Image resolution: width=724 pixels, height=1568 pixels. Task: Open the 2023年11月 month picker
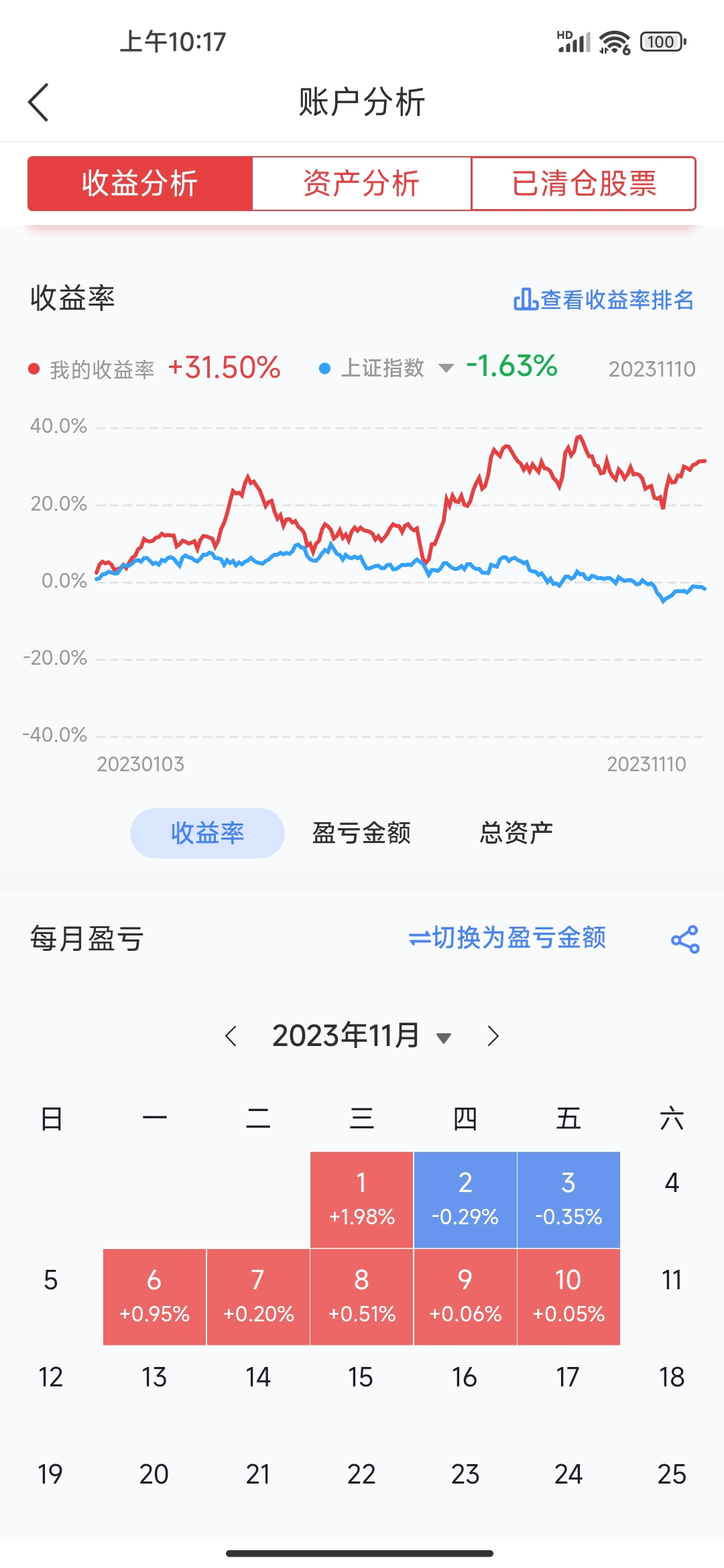[x=361, y=1036]
